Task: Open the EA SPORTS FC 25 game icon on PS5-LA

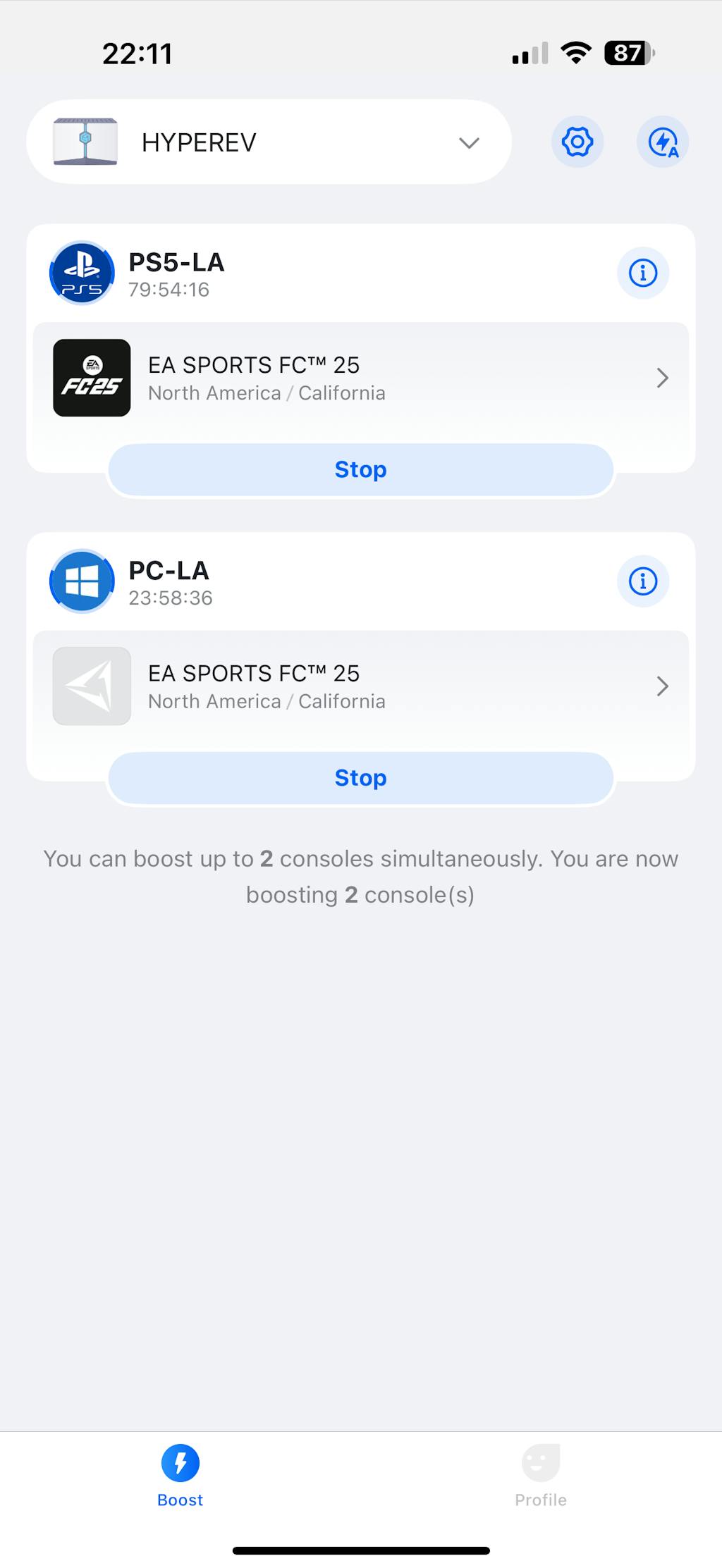Action: [92, 378]
